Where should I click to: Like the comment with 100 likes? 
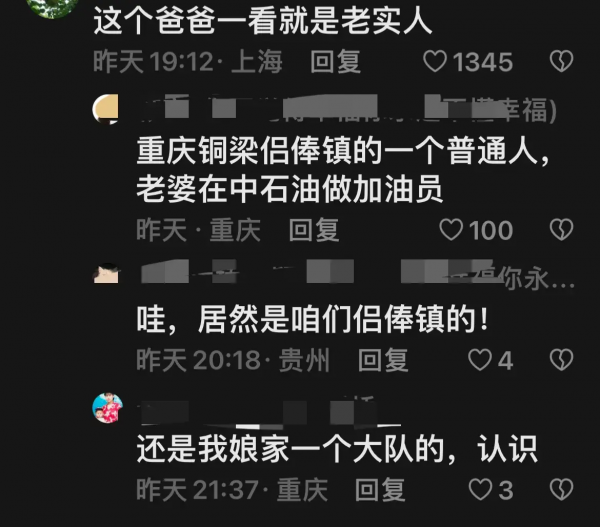pos(452,231)
